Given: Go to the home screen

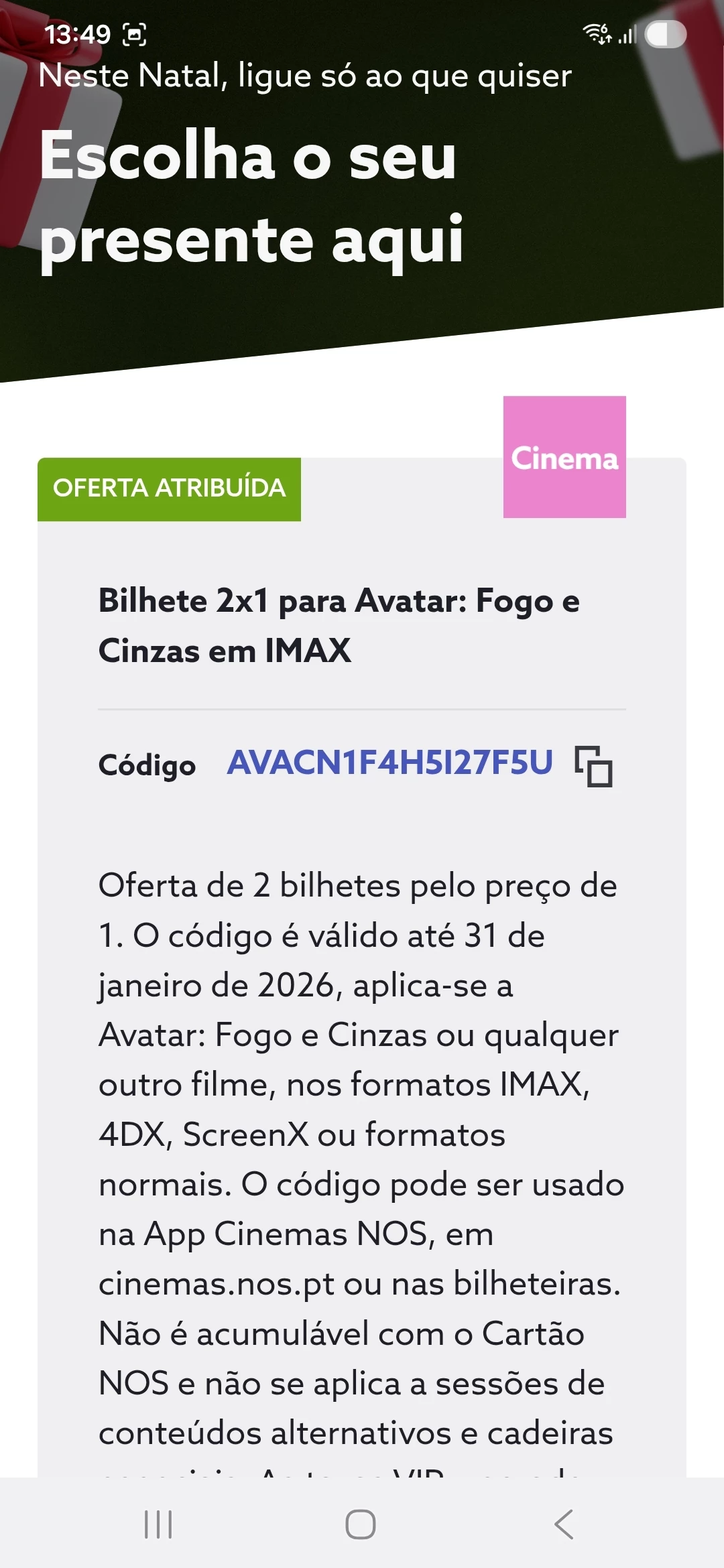Looking at the screenshot, I should click(361, 1524).
